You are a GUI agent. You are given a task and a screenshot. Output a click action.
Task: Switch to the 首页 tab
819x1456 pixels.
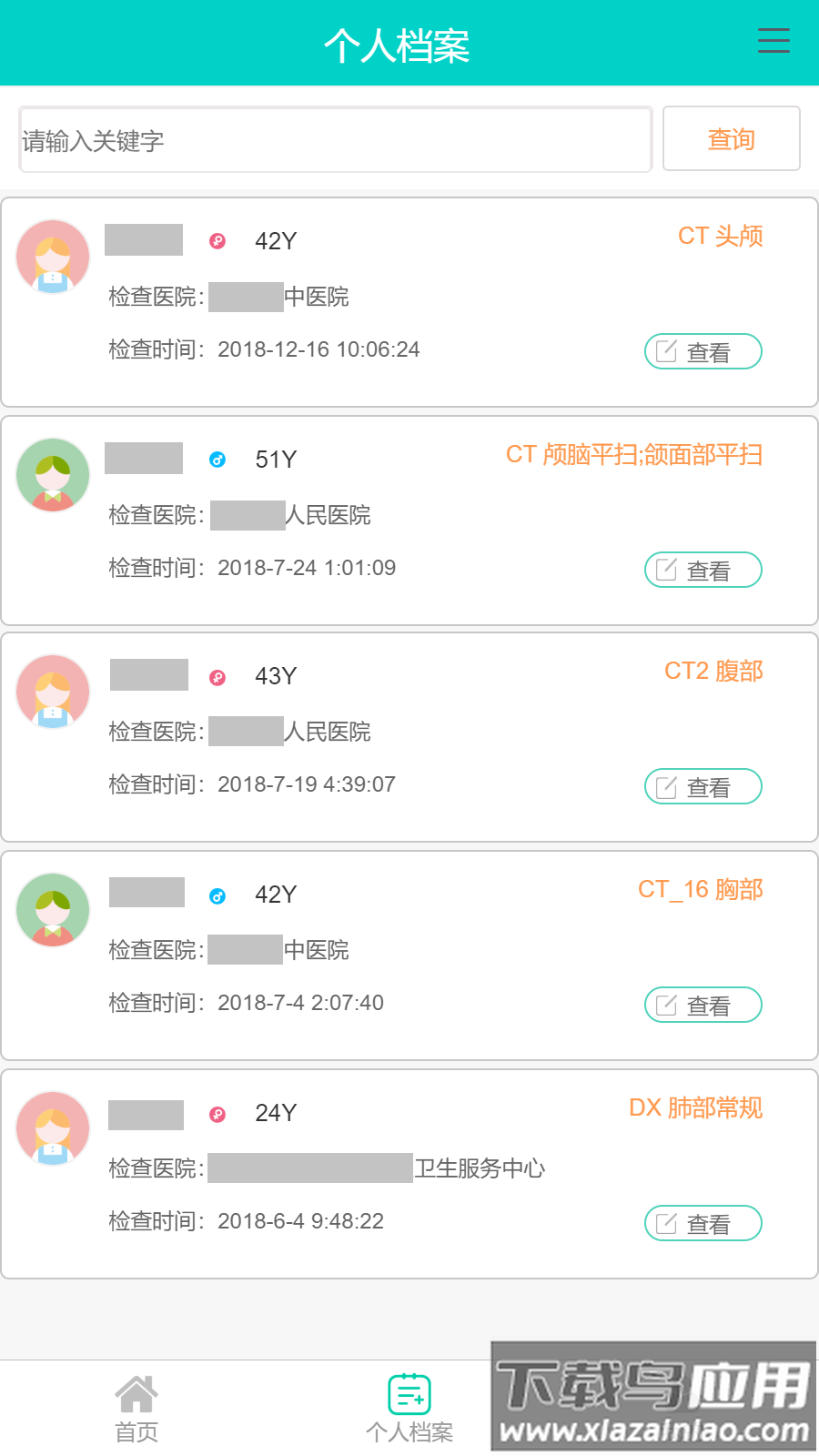pyautogui.click(x=136, y=1406)
